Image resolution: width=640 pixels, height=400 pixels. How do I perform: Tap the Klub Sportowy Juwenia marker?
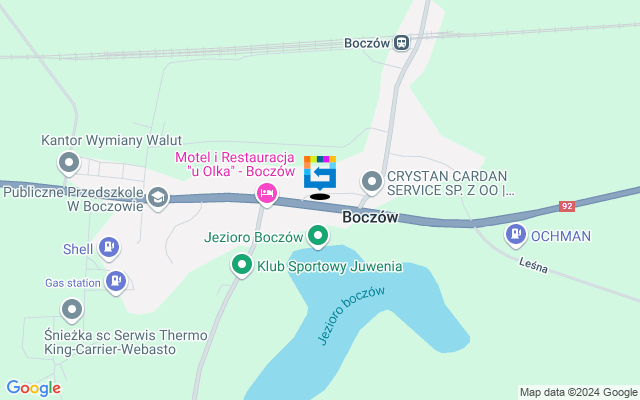point(242,266)
